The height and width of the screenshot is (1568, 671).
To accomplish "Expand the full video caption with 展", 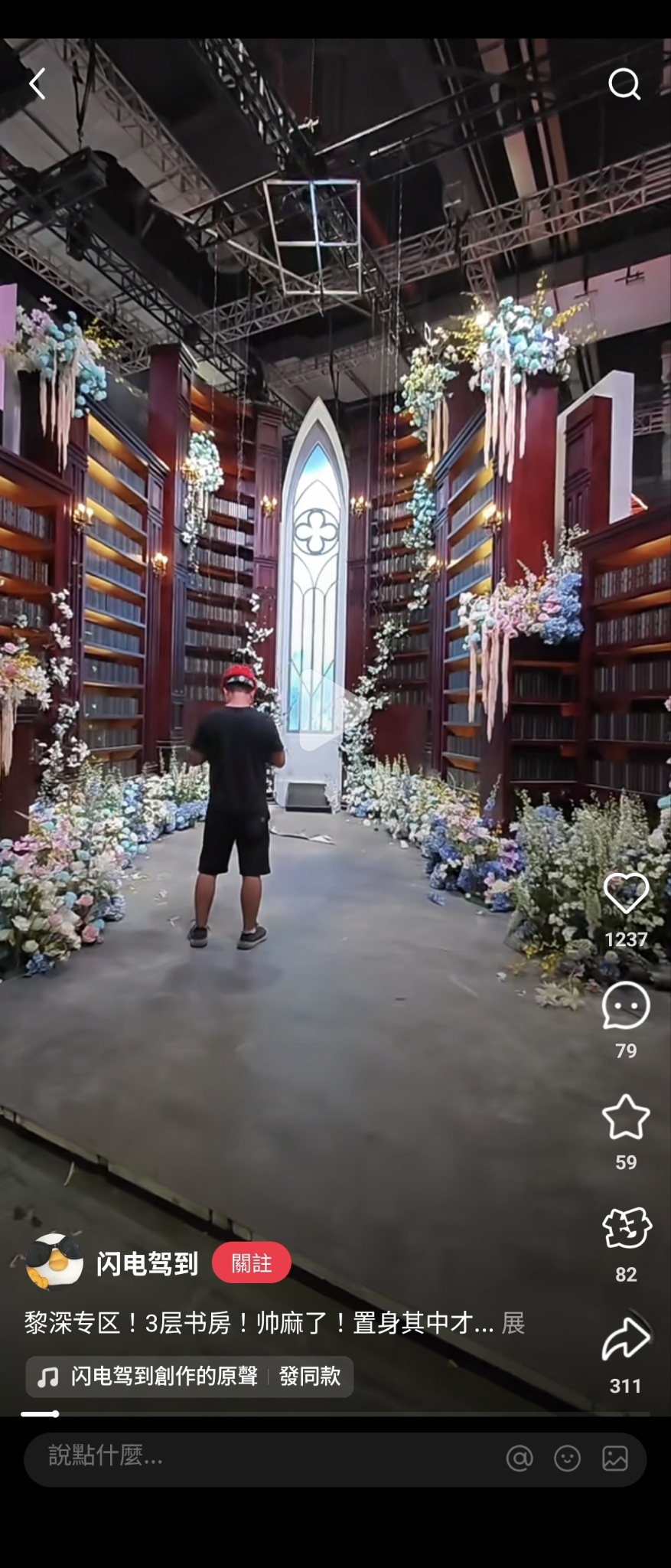I will click(513, 1323).
